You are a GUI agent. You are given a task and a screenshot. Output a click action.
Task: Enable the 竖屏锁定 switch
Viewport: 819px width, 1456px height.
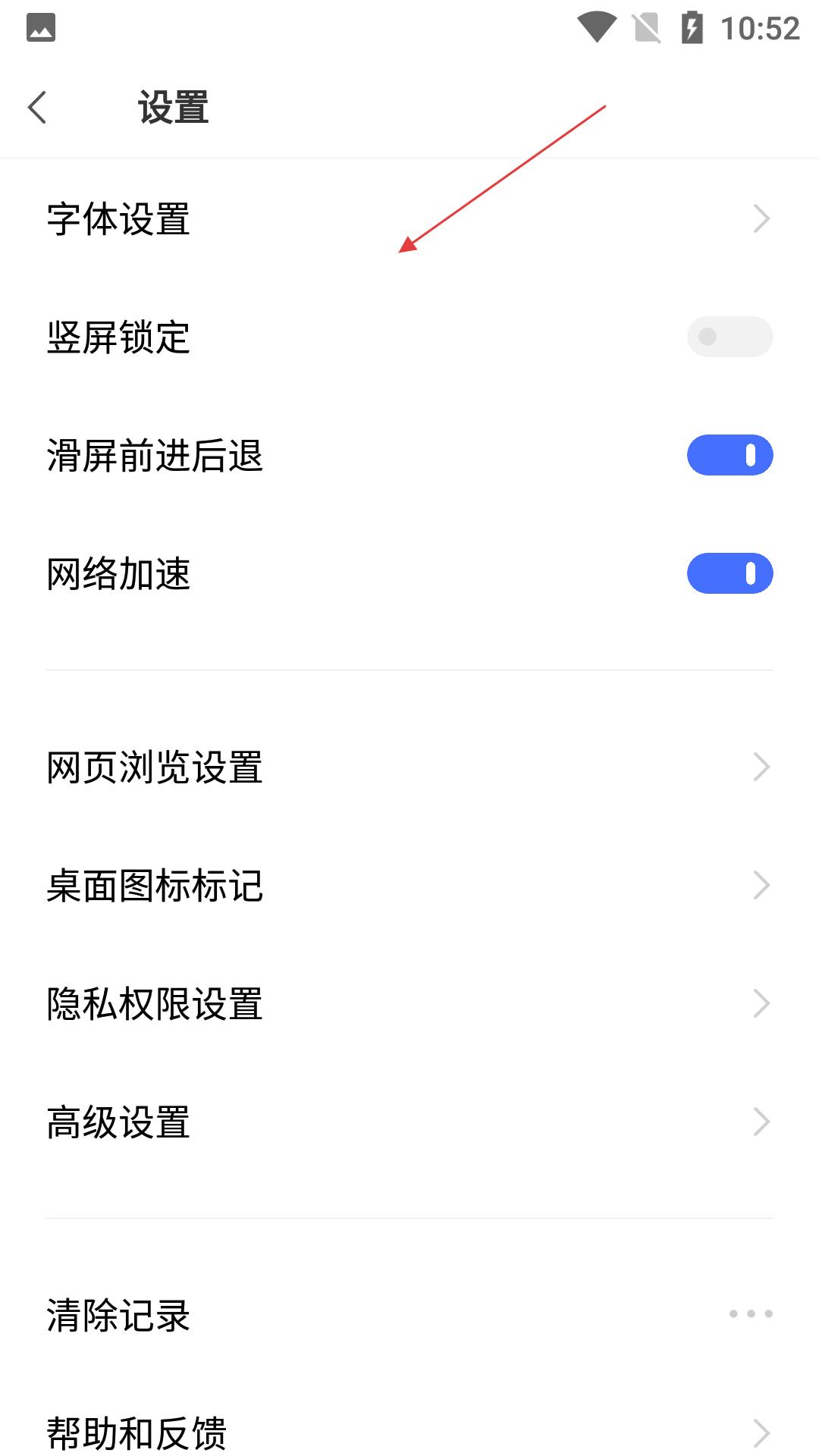pos(730,337)
